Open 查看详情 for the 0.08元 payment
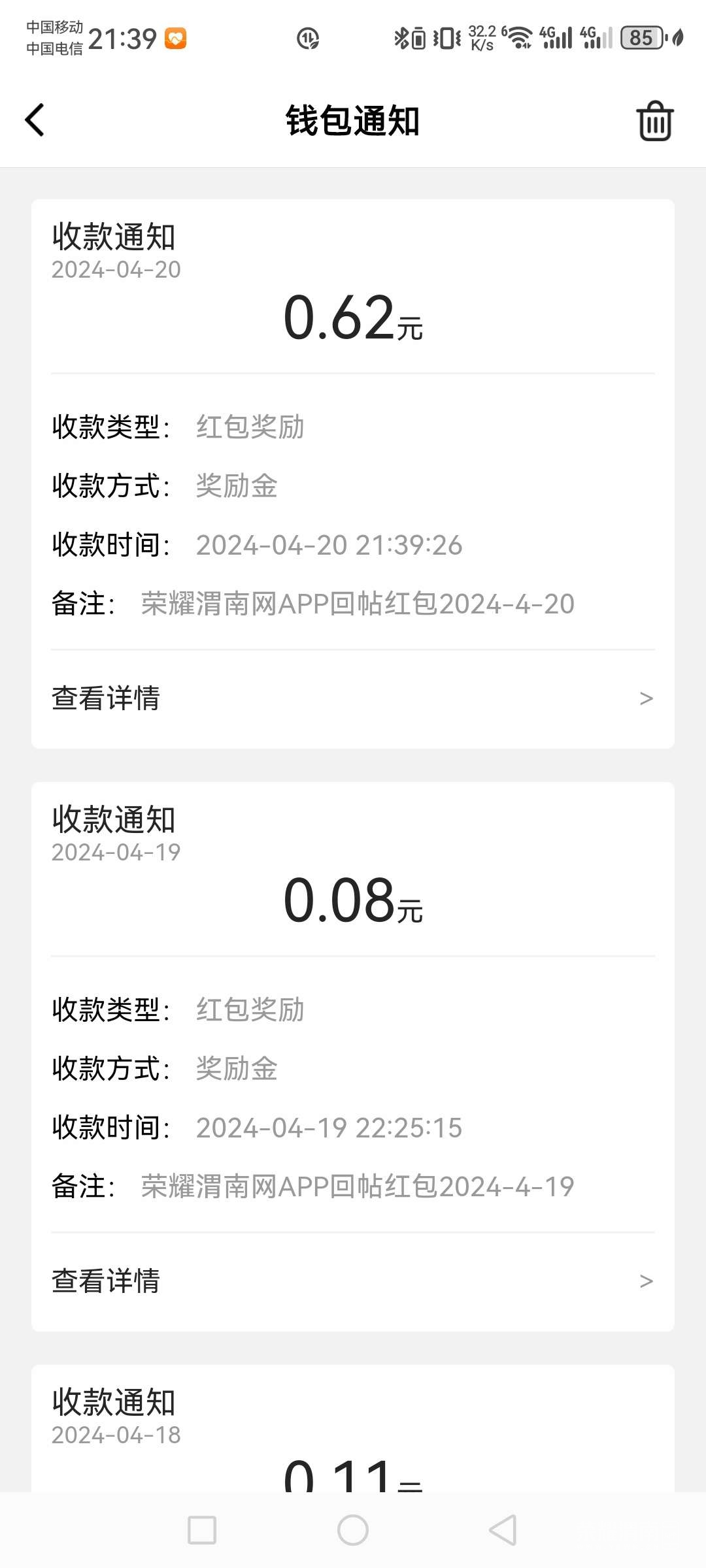 353,1281
